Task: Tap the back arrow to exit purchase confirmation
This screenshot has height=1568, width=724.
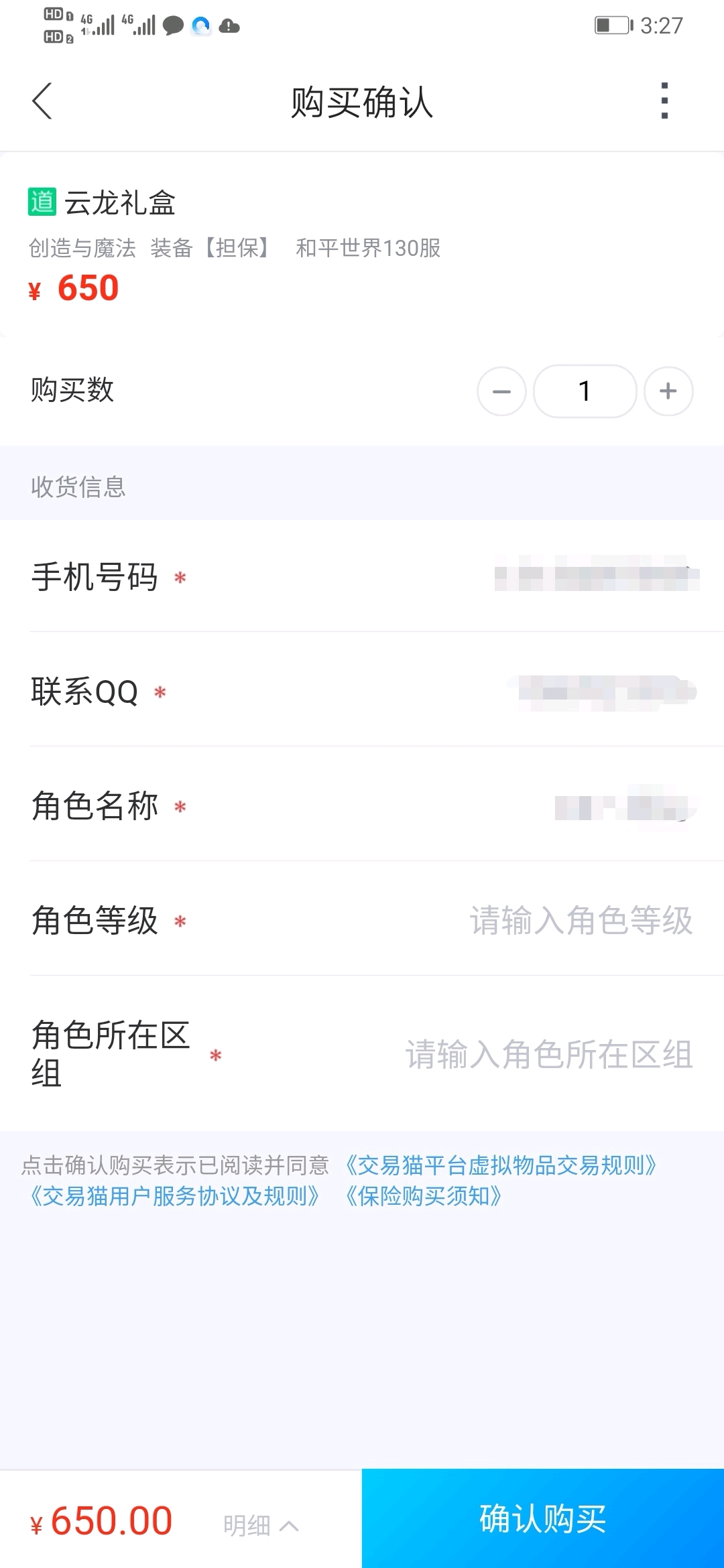Action: tap(42, 102)
